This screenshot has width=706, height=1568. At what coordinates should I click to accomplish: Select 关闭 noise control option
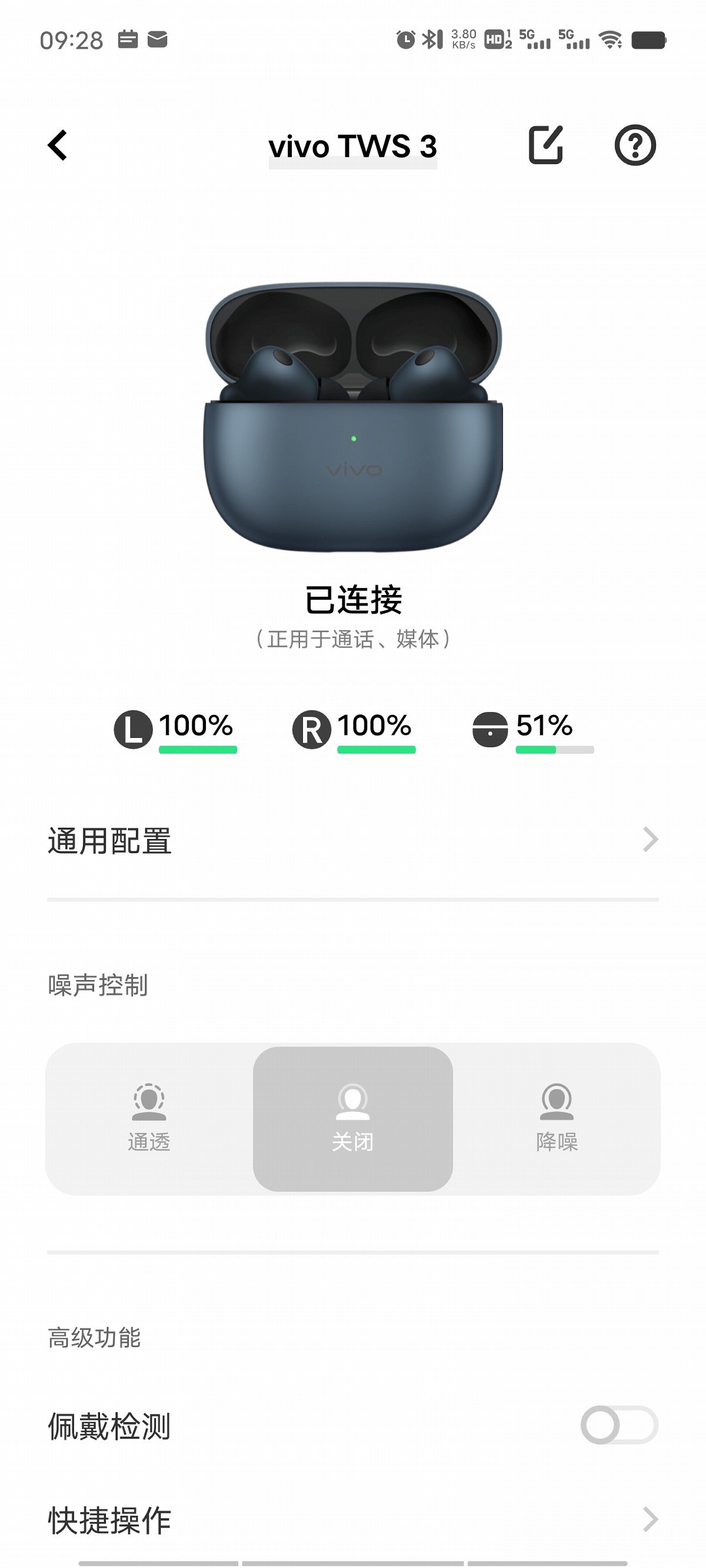352,1118
